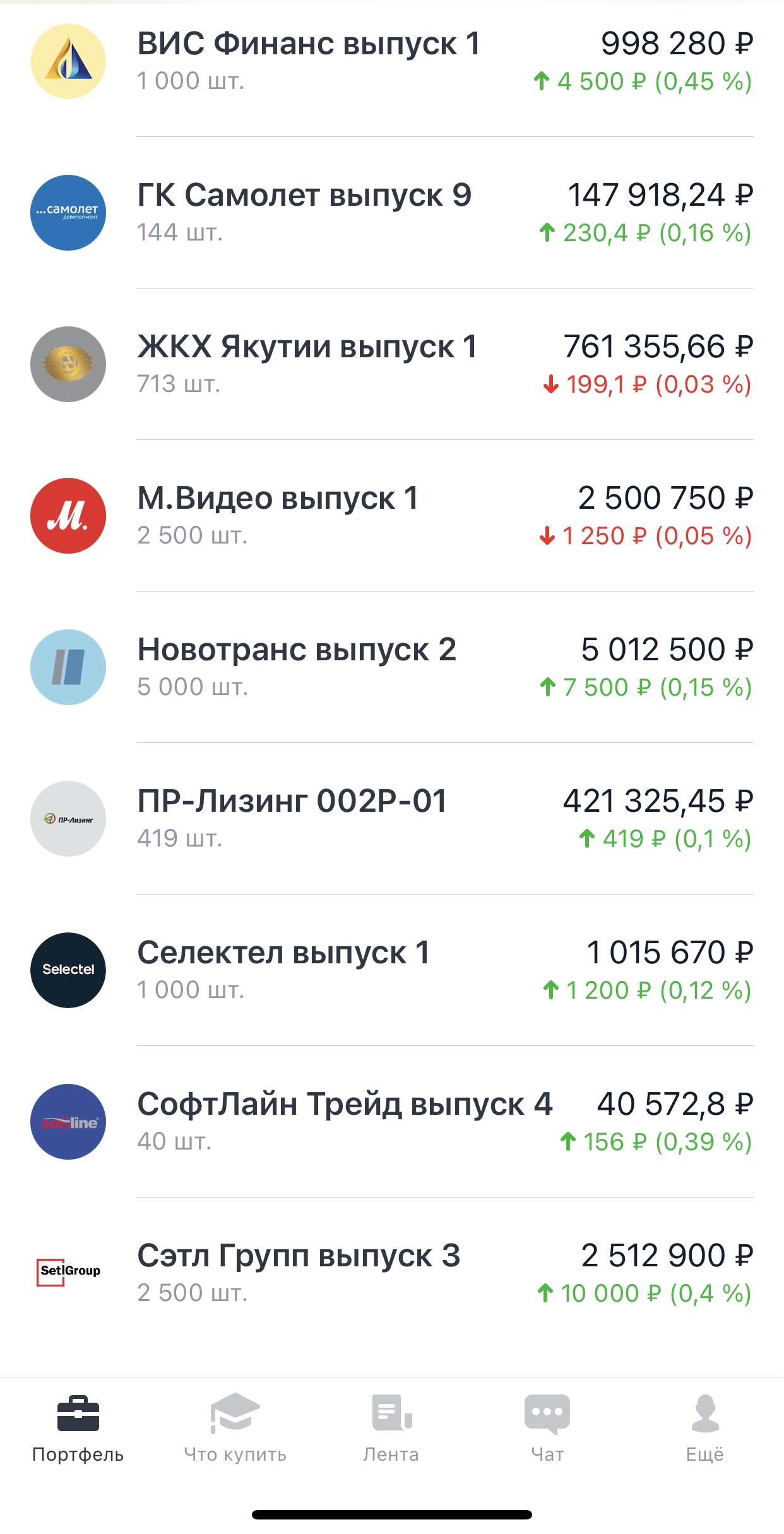Open Новотранс выпуск 2 holding
The height and width of the screenshot is (1534, 784).
[x=392, y=667]
